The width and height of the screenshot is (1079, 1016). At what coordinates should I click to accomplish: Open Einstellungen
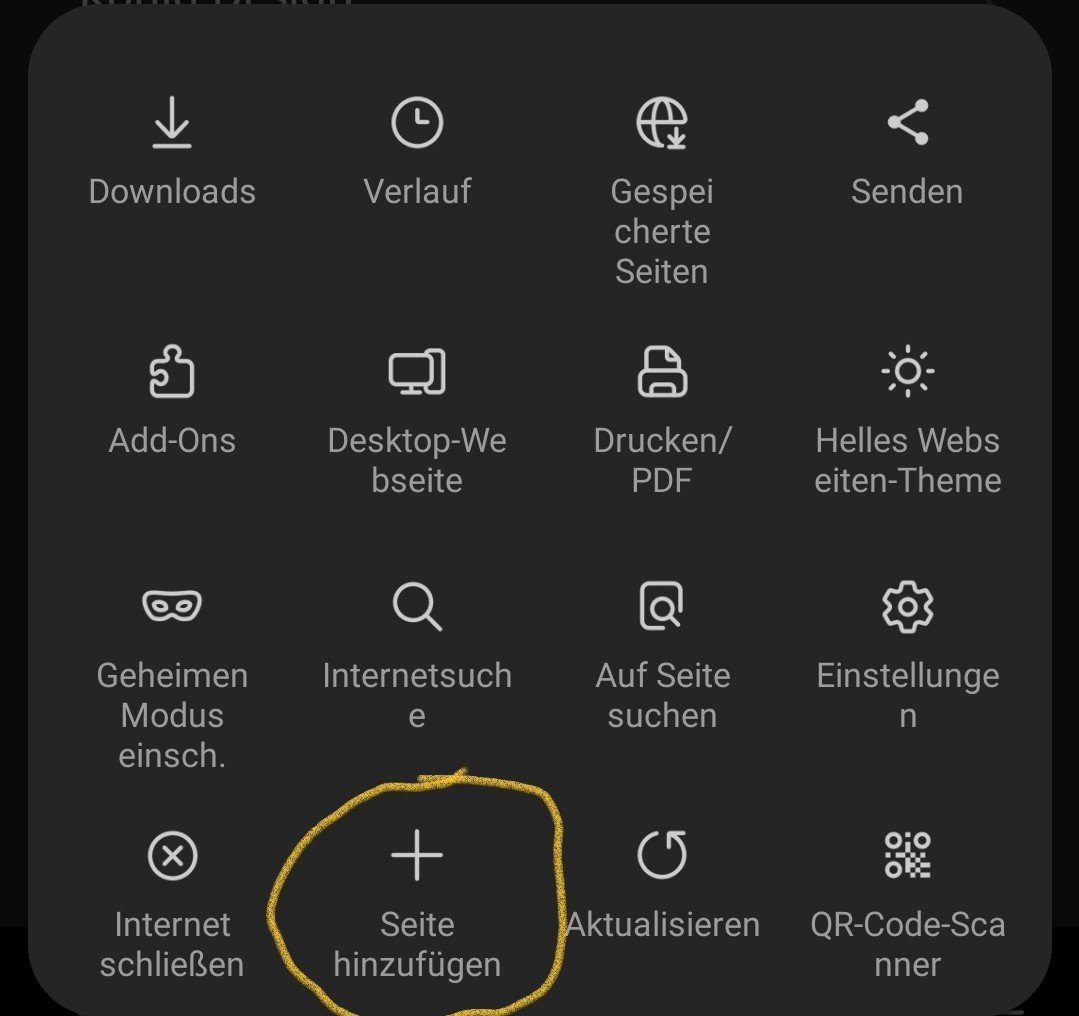(907, 655)
